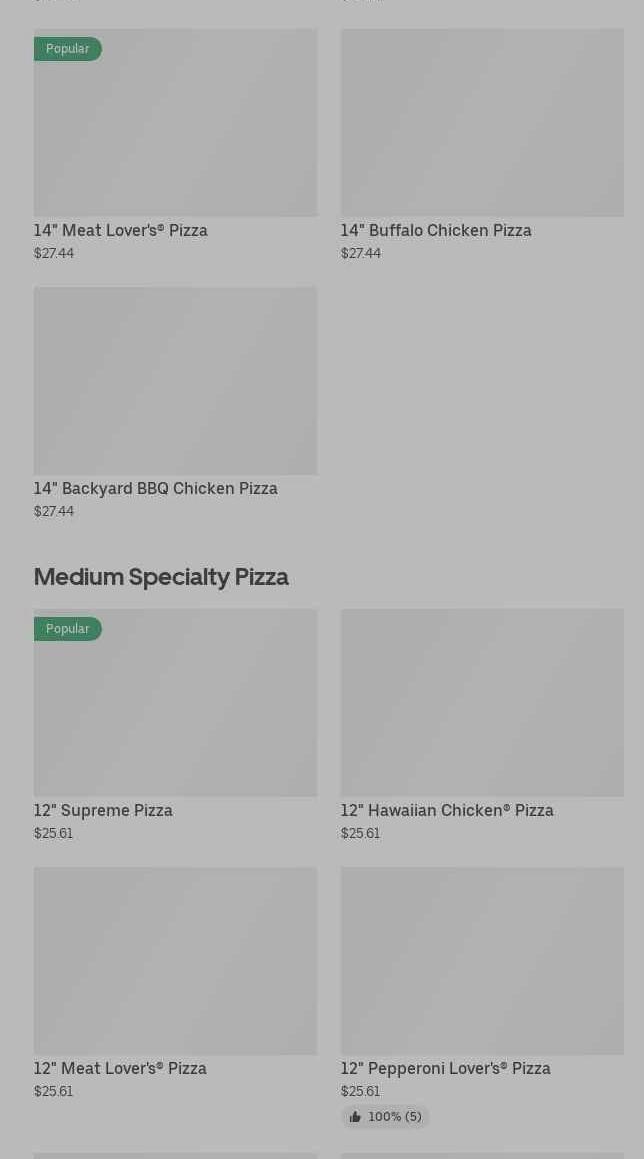View the 14" Backyard BBQ Chicken Pizza

point(175,381)
